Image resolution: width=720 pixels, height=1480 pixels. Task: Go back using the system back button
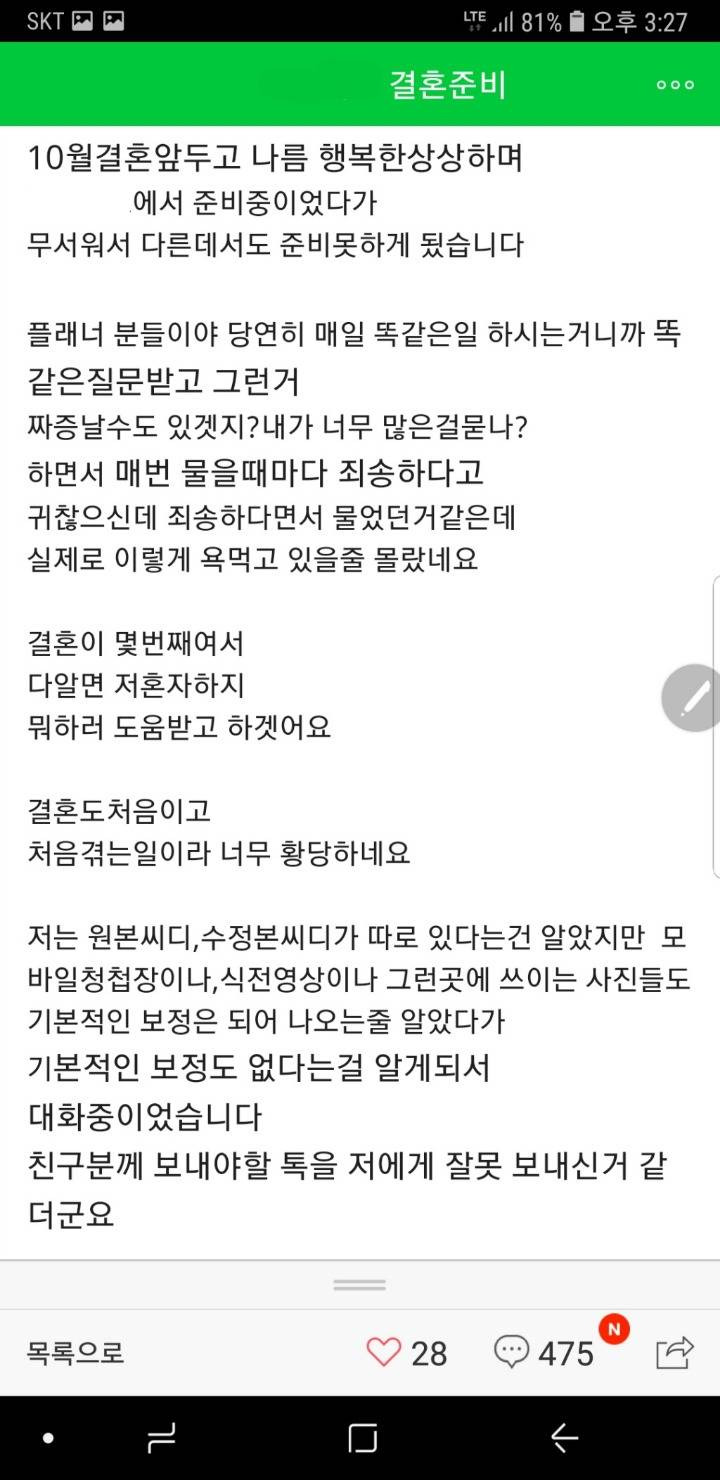[x=565, y=1439]
